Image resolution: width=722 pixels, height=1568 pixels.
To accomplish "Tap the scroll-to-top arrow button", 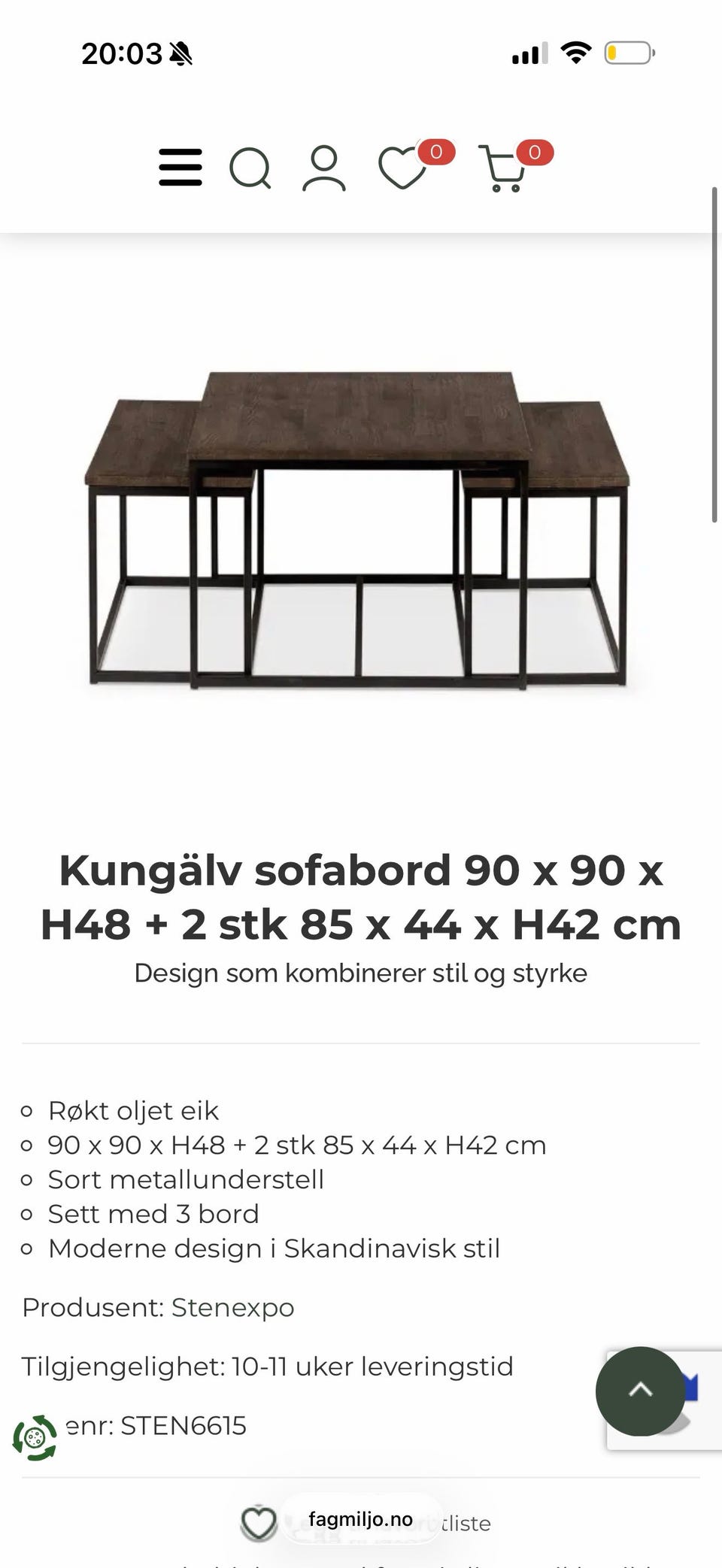I will [640, 1391].
